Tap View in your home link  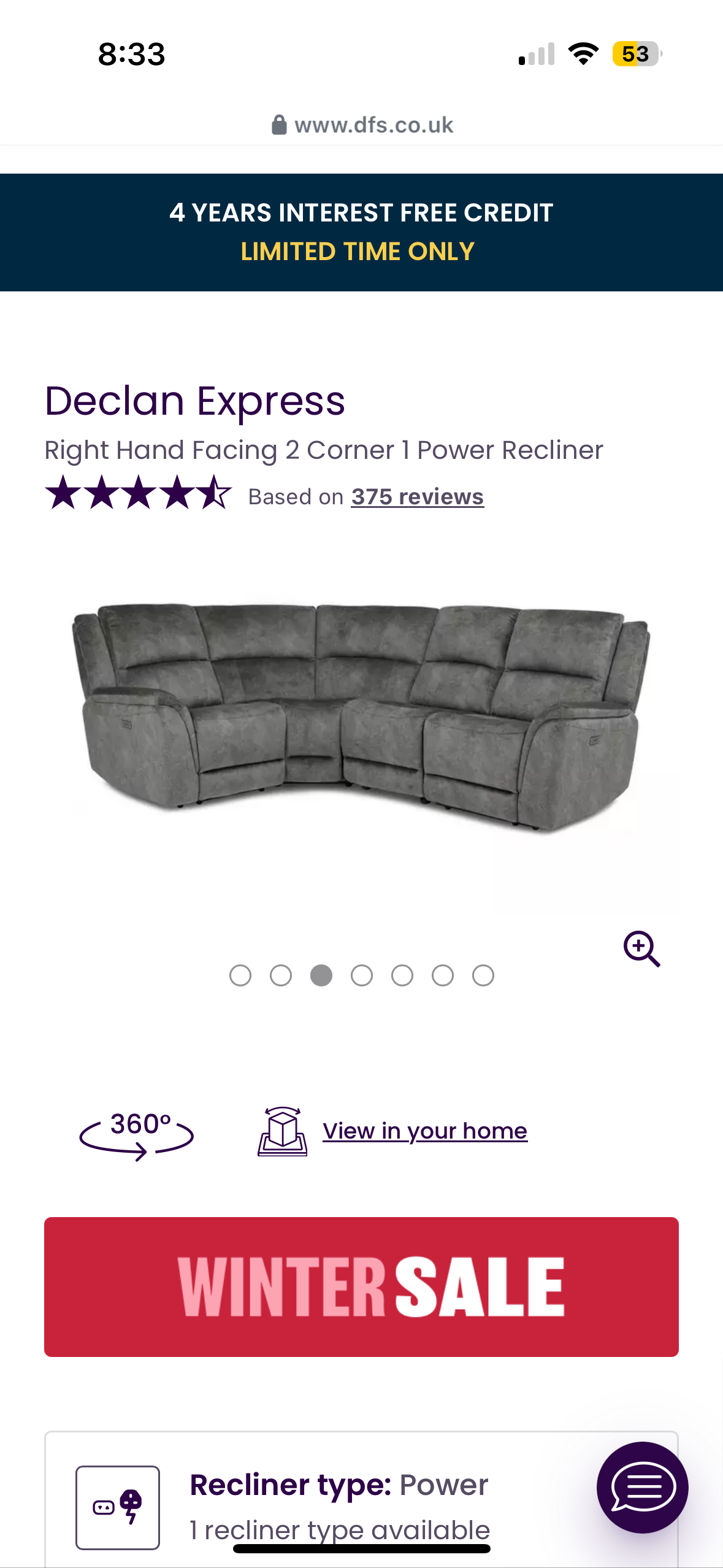coord(424,1131)
